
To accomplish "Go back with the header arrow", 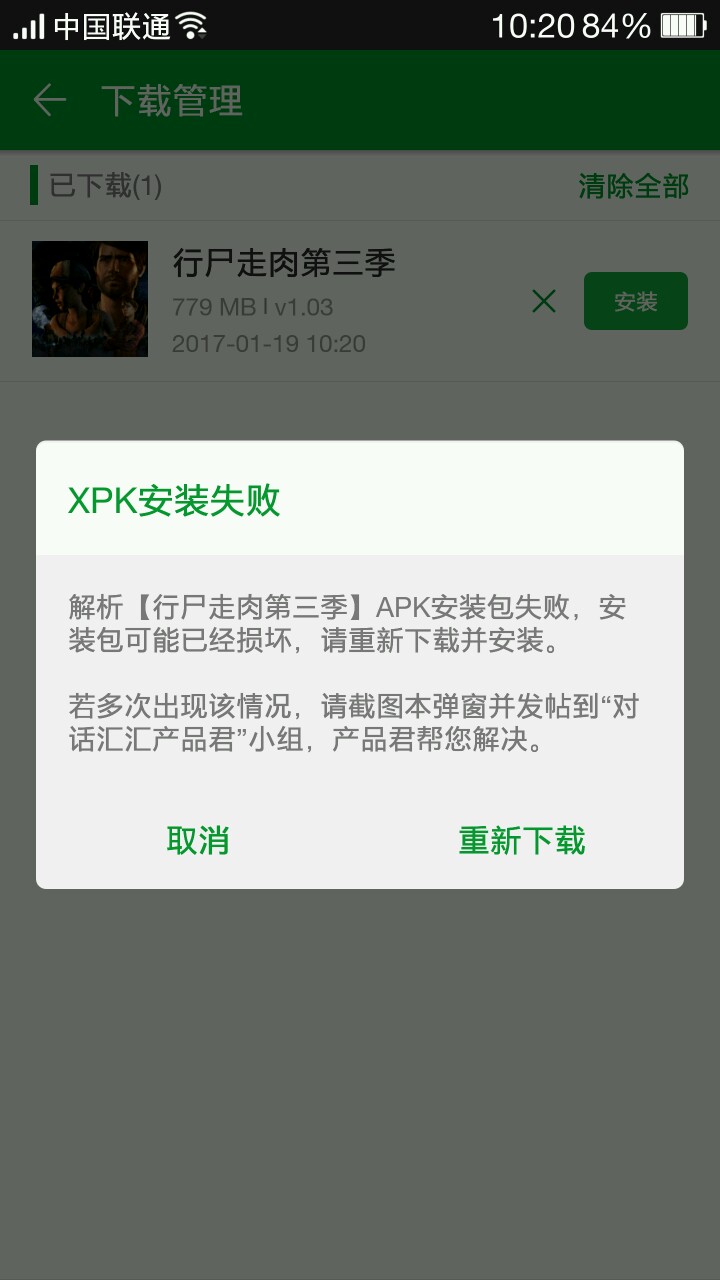I will click(49, 100).
